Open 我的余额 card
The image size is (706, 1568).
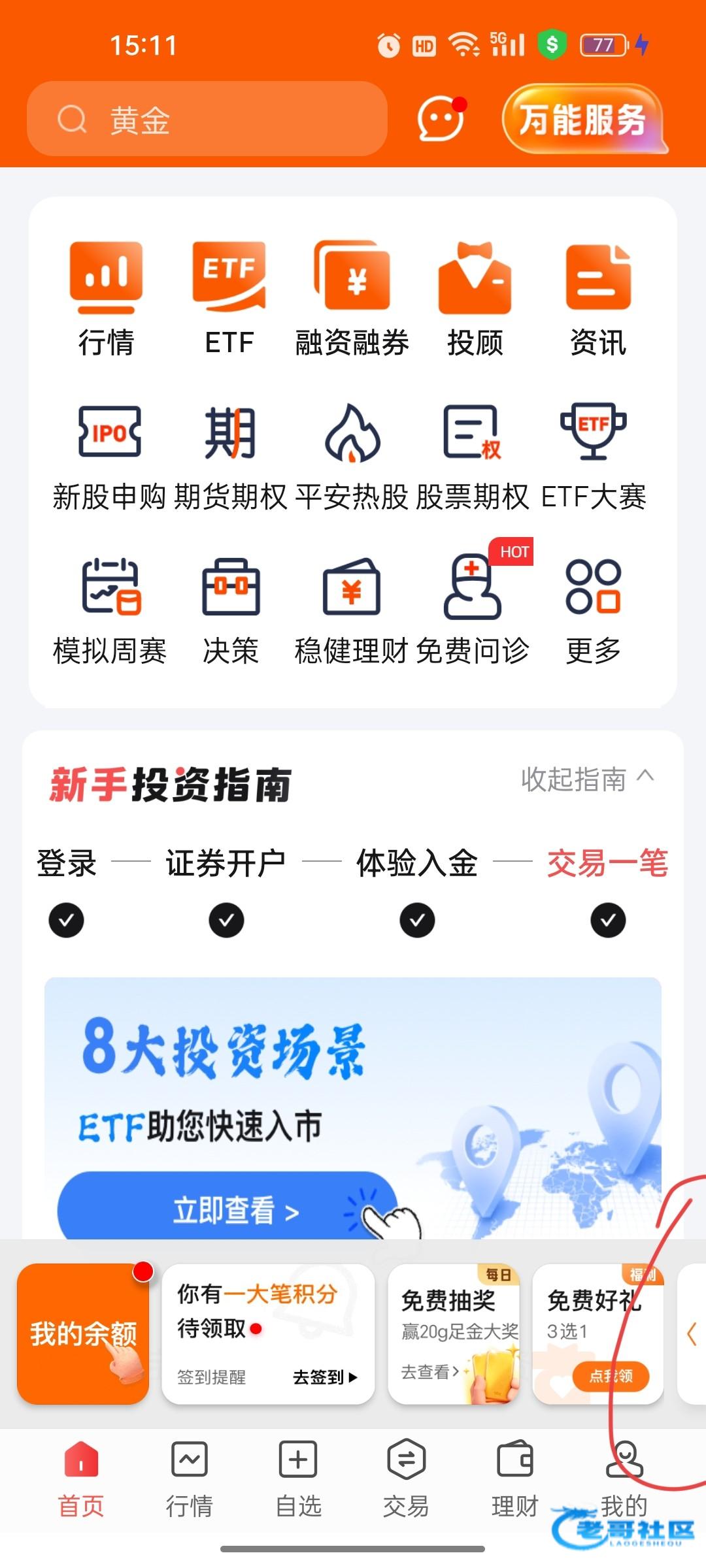[83, 1333]
